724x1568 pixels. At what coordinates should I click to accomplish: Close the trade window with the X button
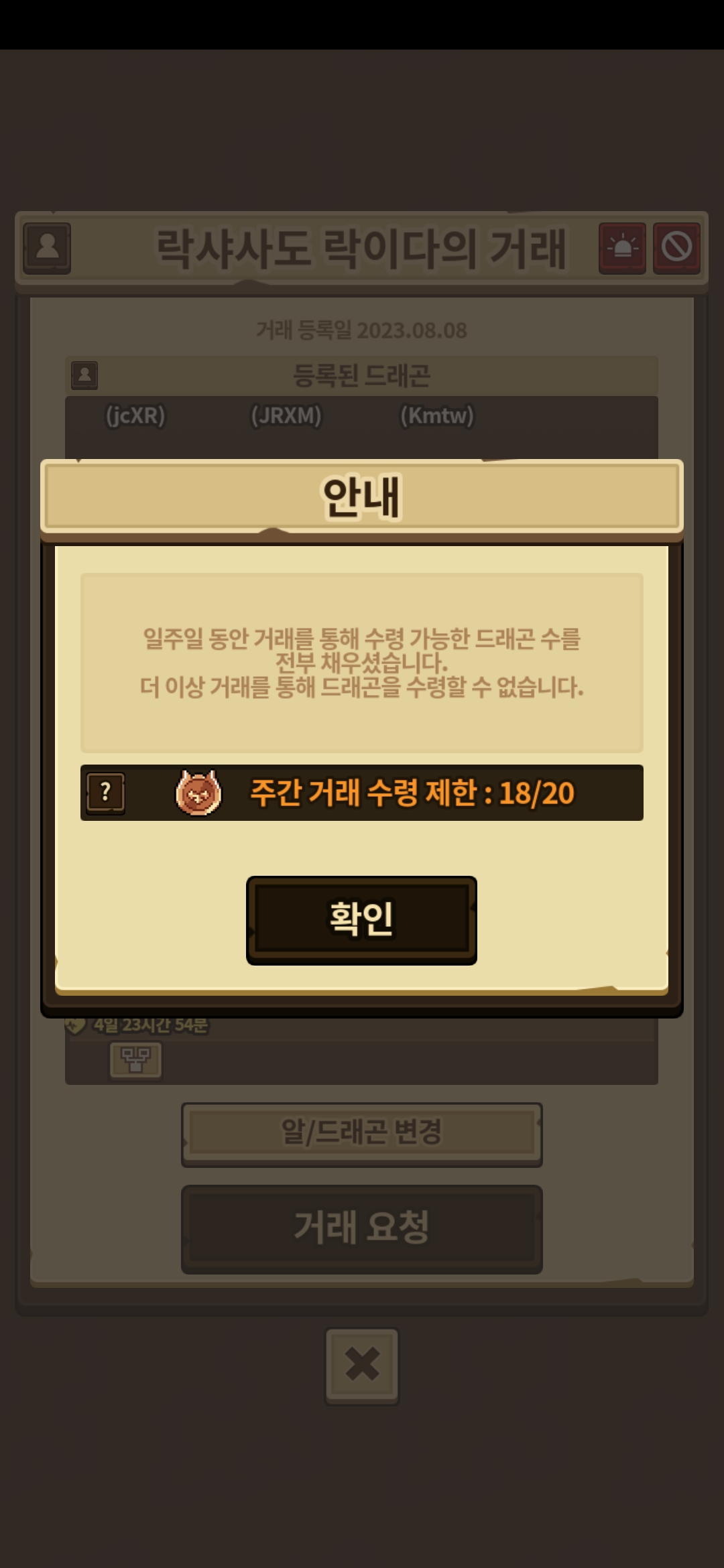pyautogui.click(x=362, y=1366)
